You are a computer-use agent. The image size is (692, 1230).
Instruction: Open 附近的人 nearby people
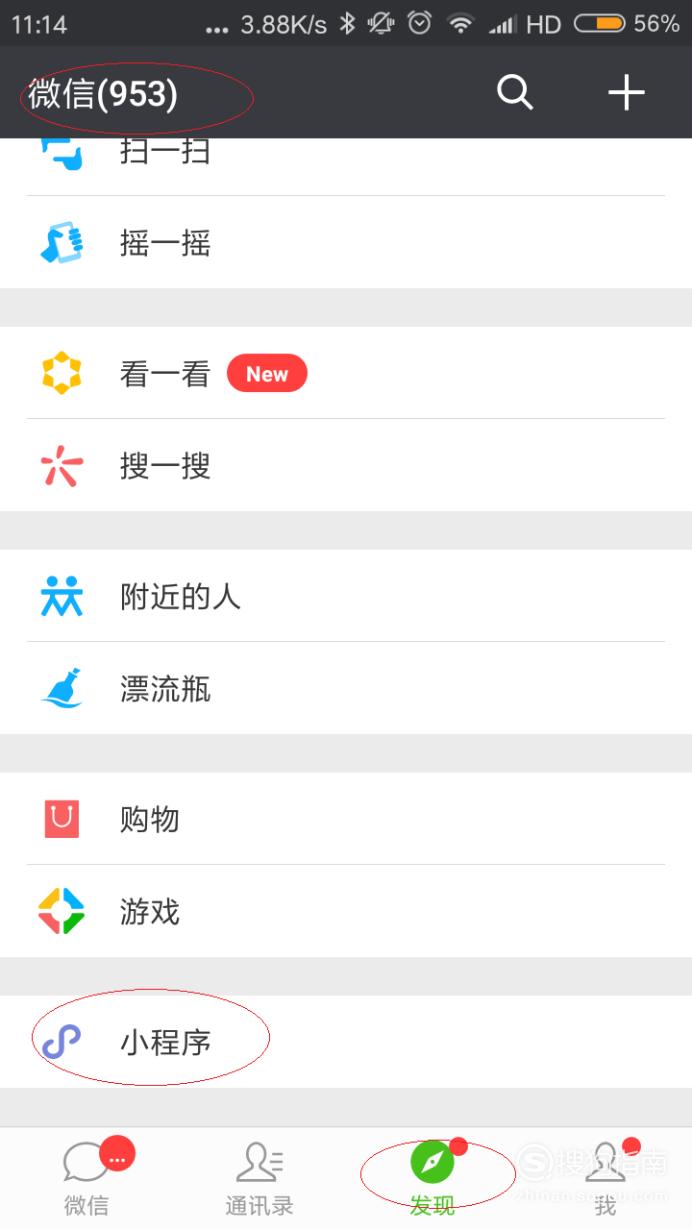click(346, 596)
